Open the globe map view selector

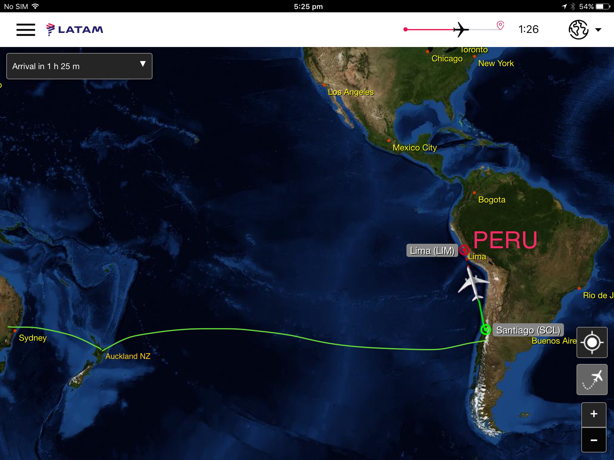[x=584, y=30]
